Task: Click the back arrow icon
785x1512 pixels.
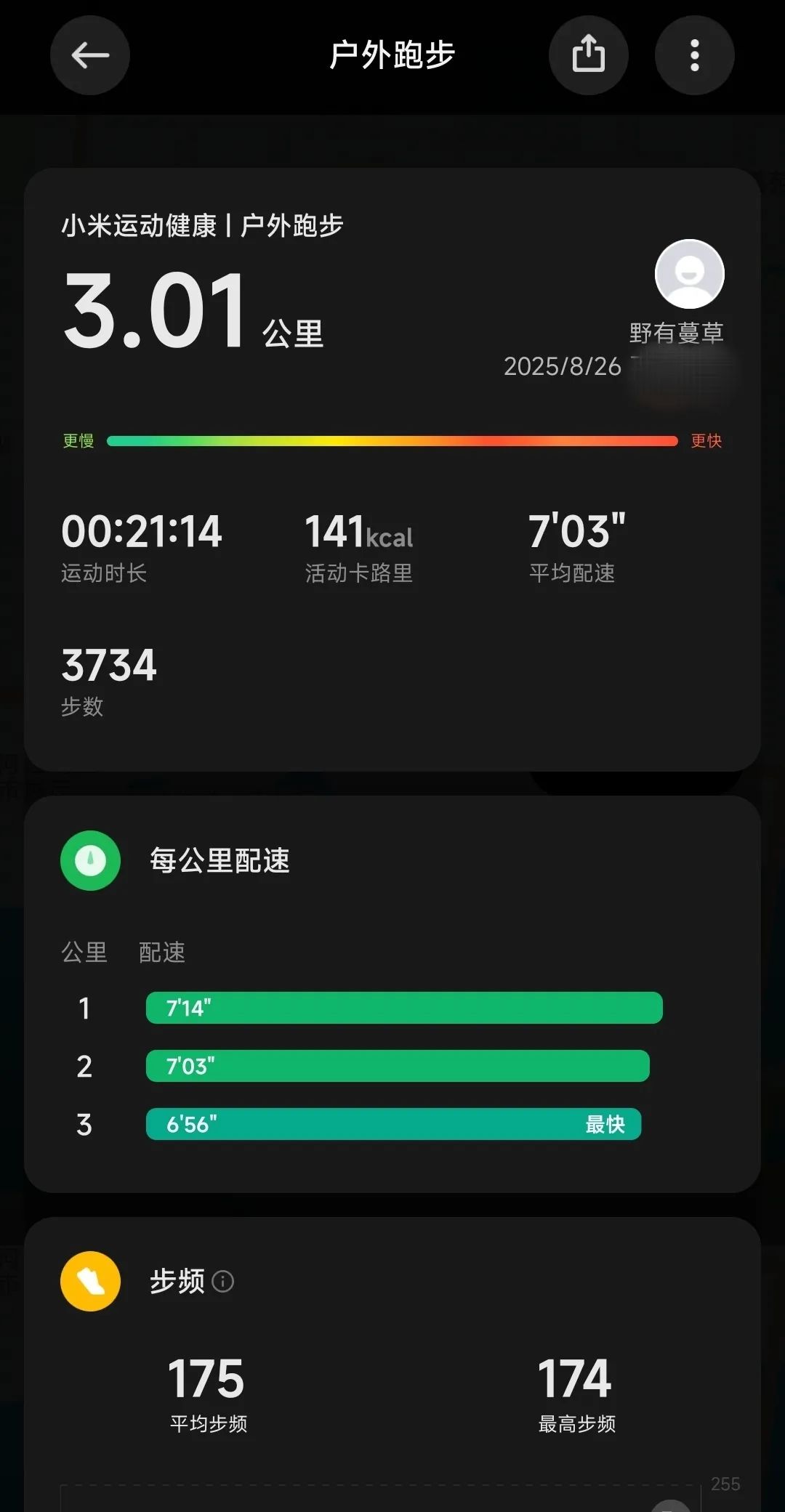Action: (x=89, y=54)
